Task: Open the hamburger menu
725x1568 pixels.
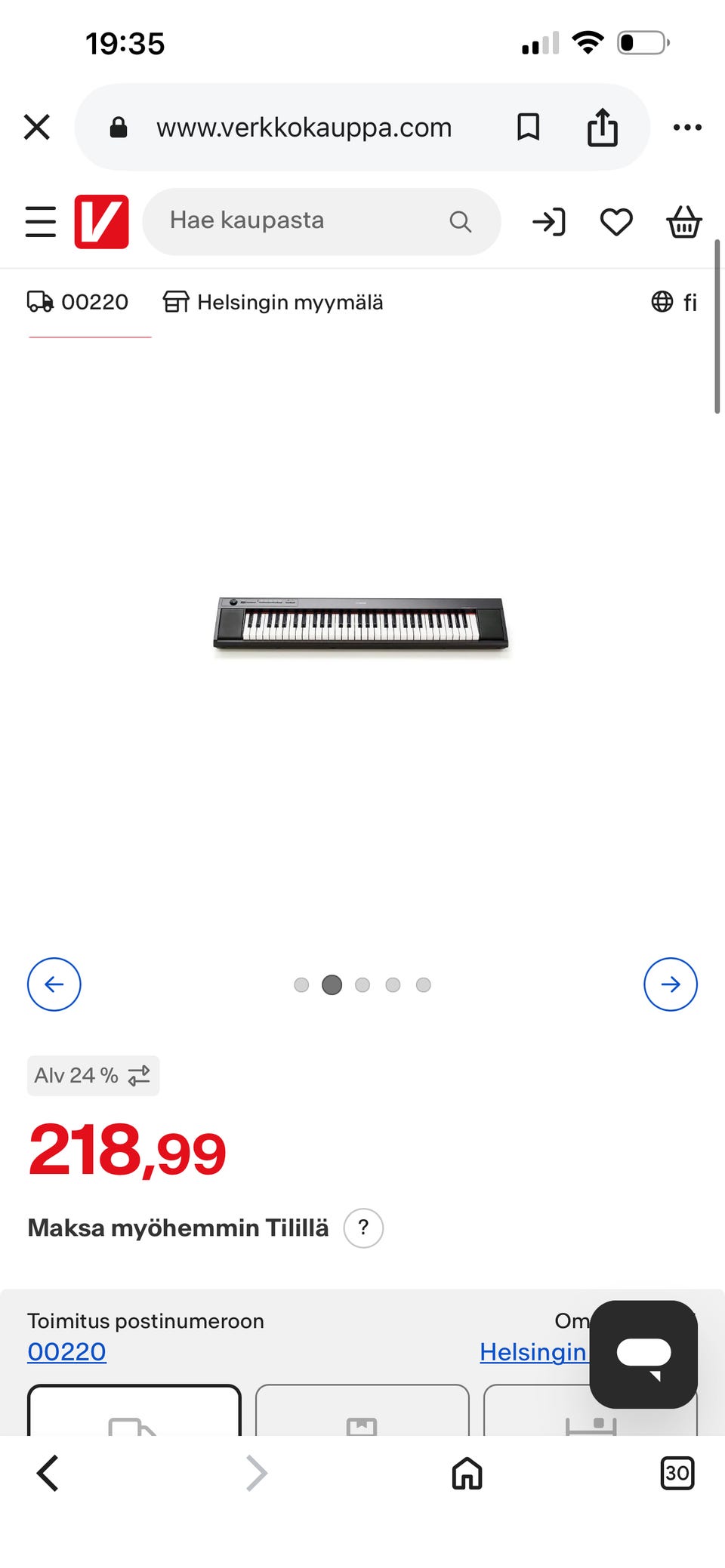Action: tap(41, 222)
